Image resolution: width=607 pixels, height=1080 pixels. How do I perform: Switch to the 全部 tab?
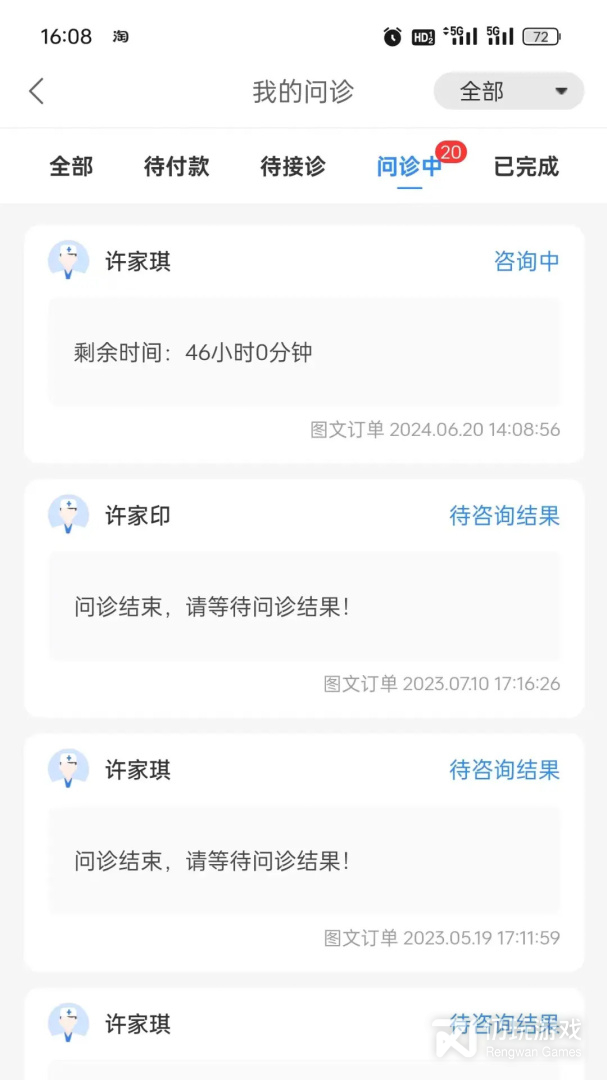tap(71, 167)
